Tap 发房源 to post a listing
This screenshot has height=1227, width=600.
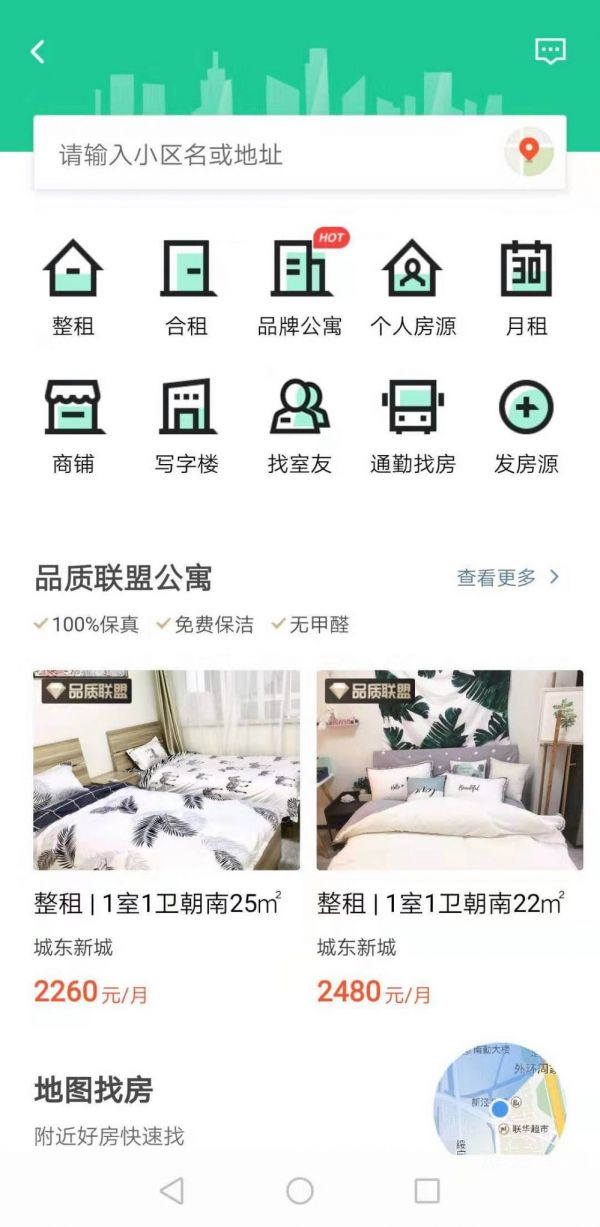pos(526,424)
